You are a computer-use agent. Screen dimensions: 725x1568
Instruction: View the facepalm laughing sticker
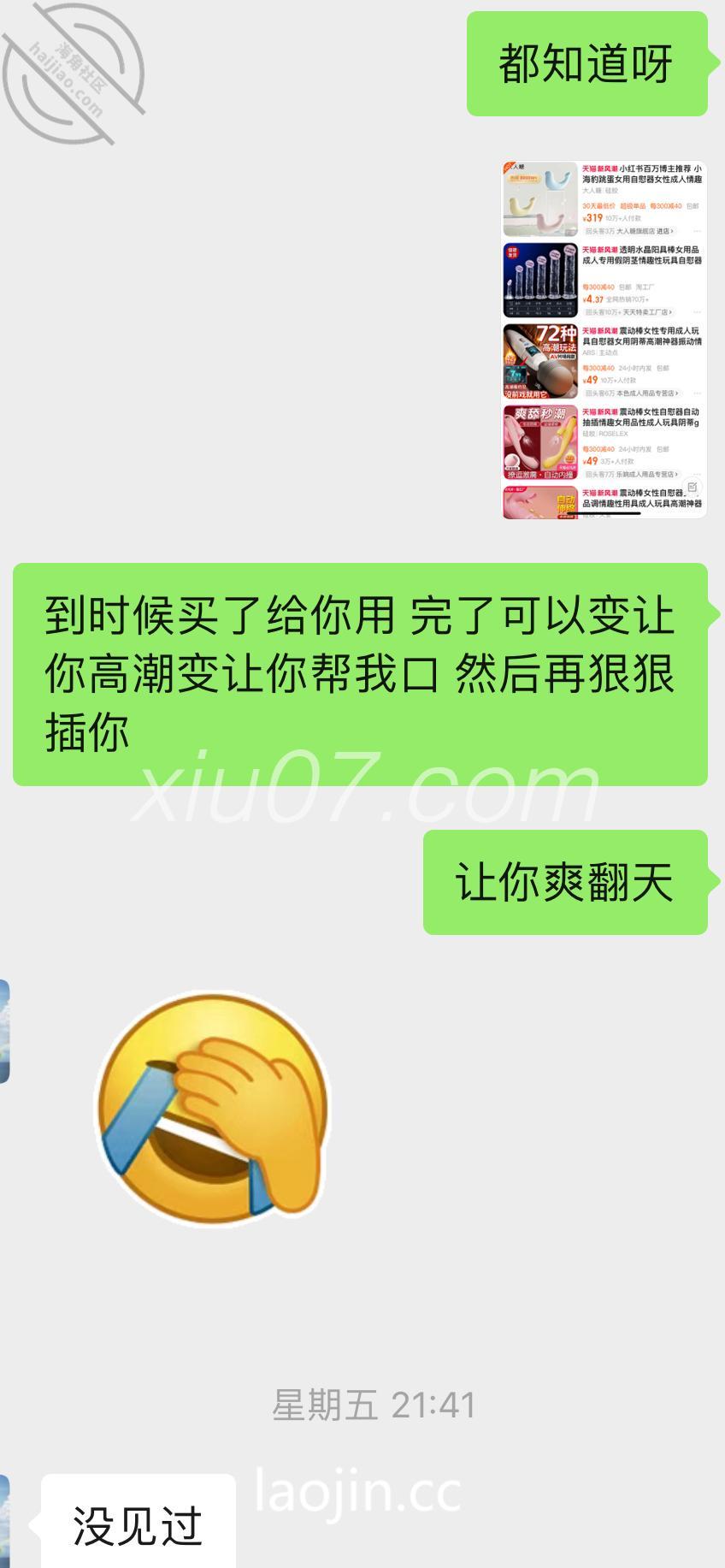pos(211,1109)
